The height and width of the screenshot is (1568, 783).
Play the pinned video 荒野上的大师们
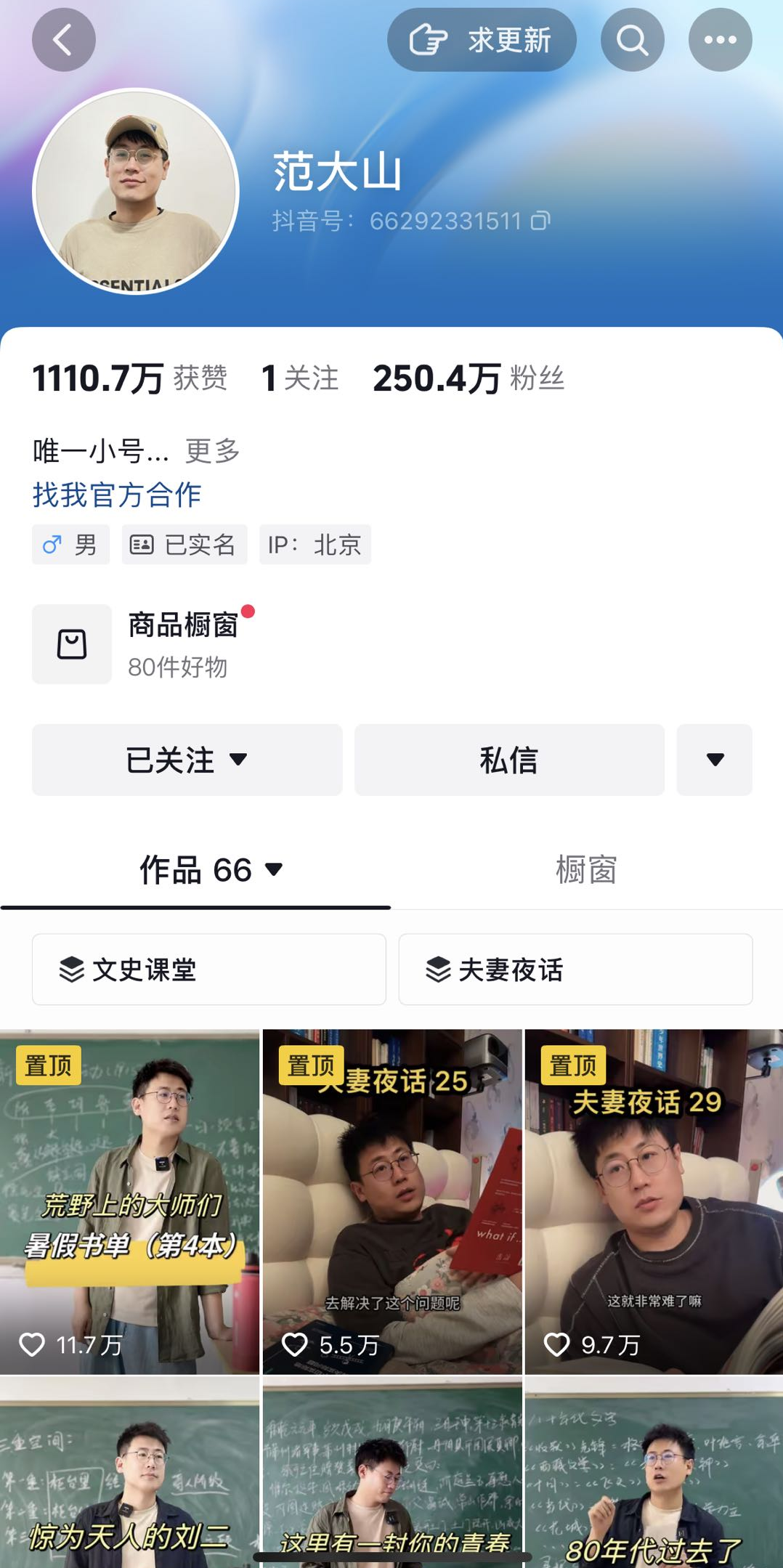129,1202
